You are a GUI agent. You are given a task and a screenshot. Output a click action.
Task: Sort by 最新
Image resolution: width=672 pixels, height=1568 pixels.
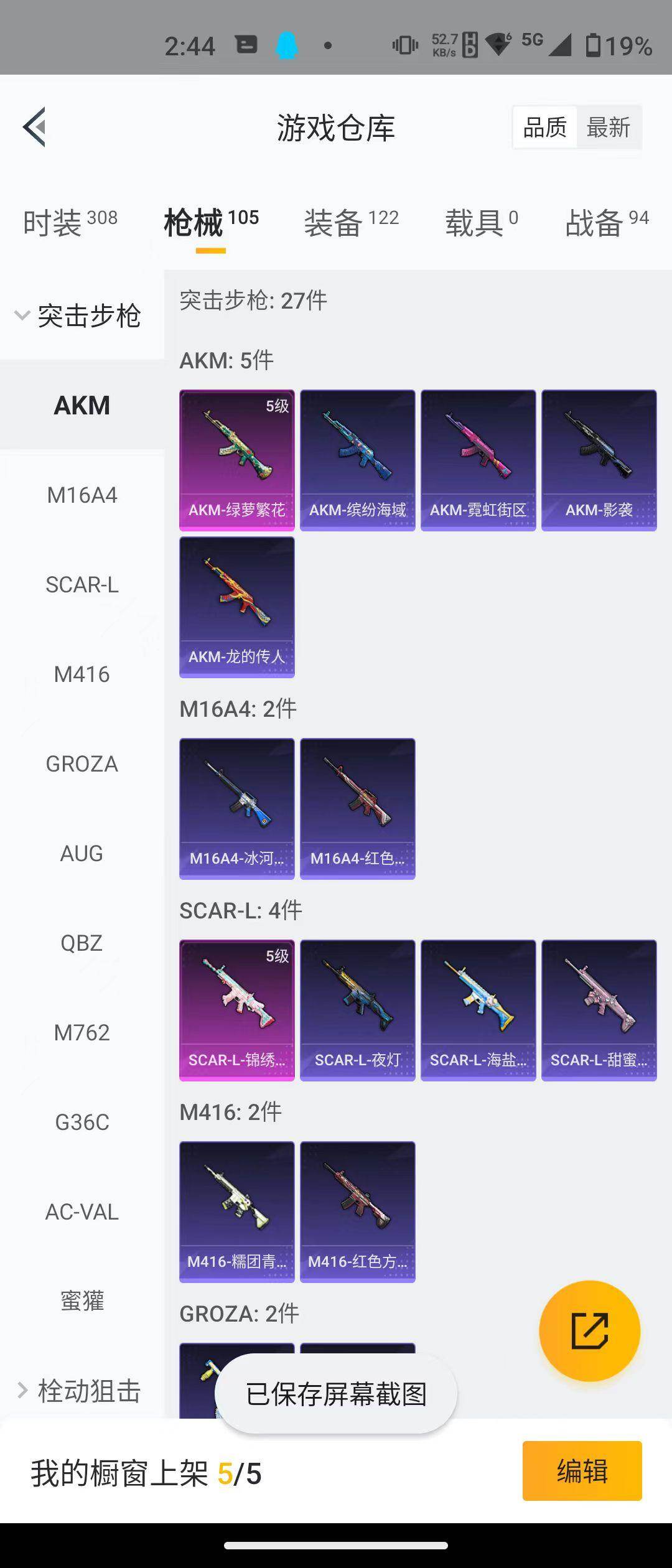click(608, 128)
